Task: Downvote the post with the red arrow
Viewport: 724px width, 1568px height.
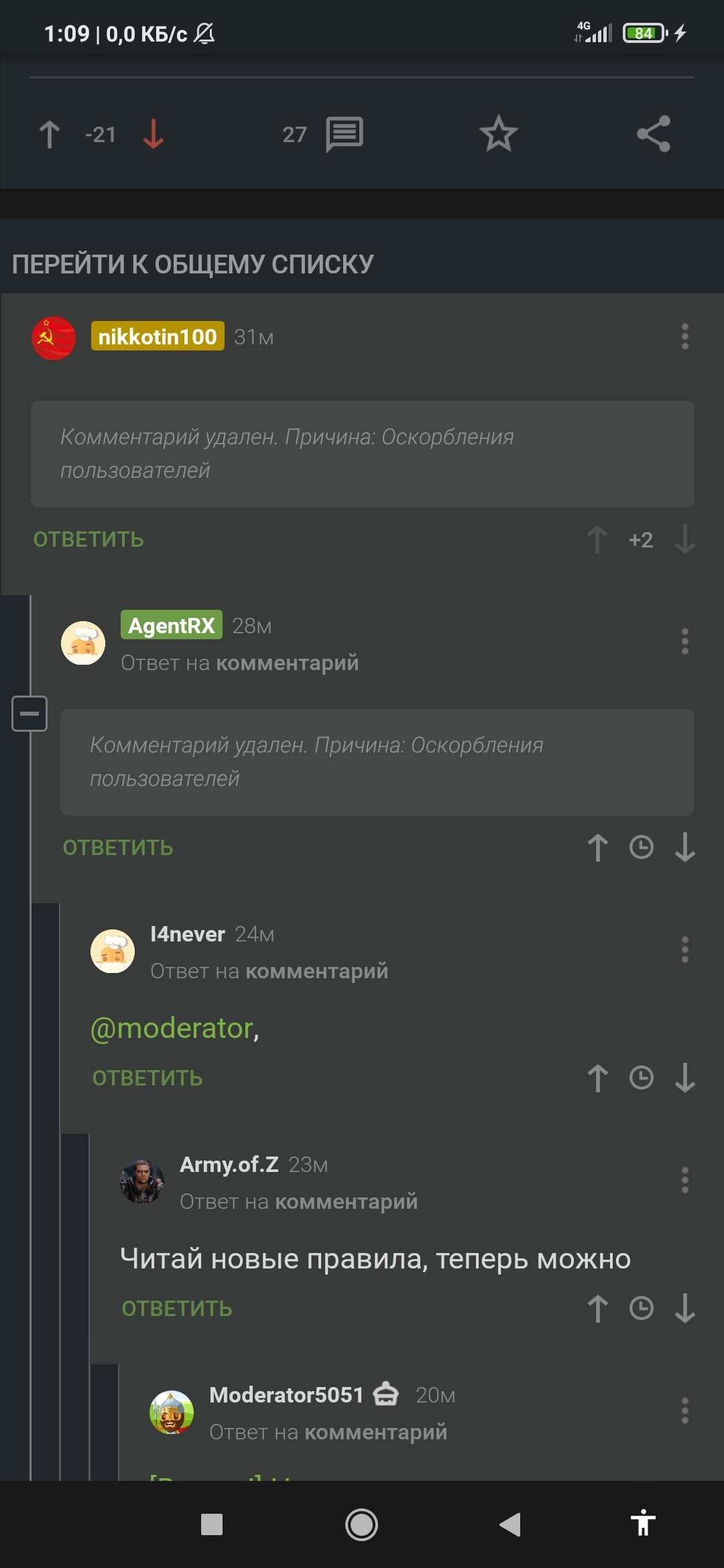Action: click(x=154, y=134)
